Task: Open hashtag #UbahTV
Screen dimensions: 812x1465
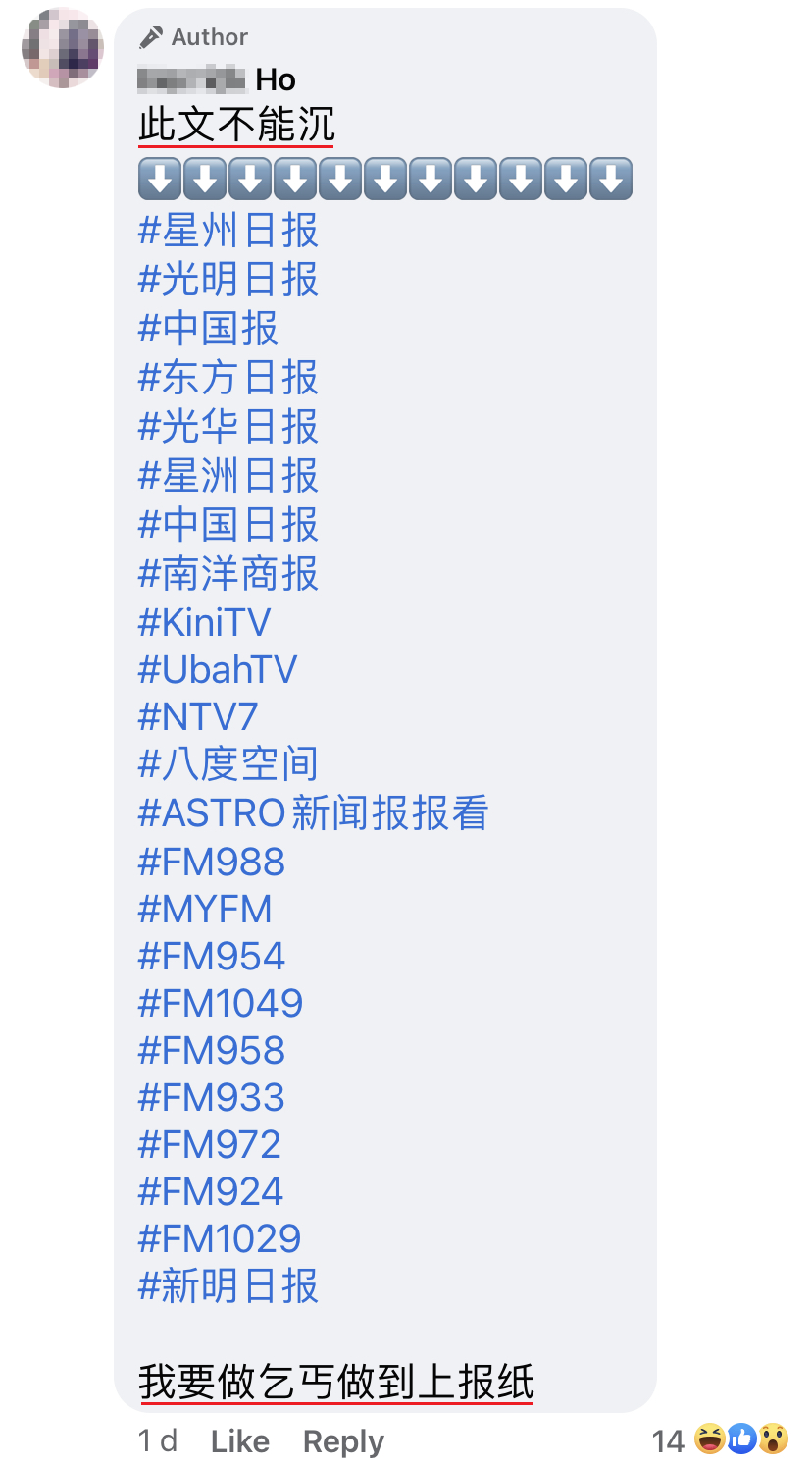Action: [x=218, y=669]
